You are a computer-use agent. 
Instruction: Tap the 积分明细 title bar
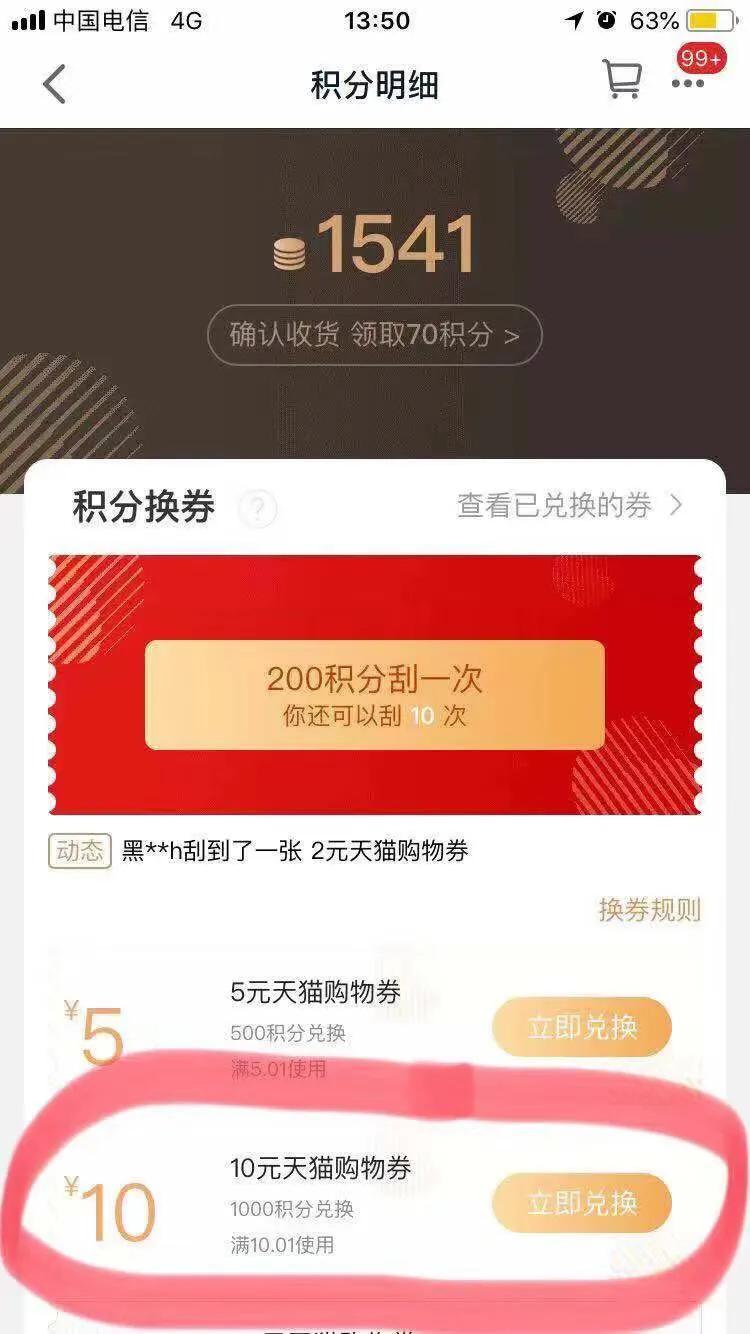(374, 84)
